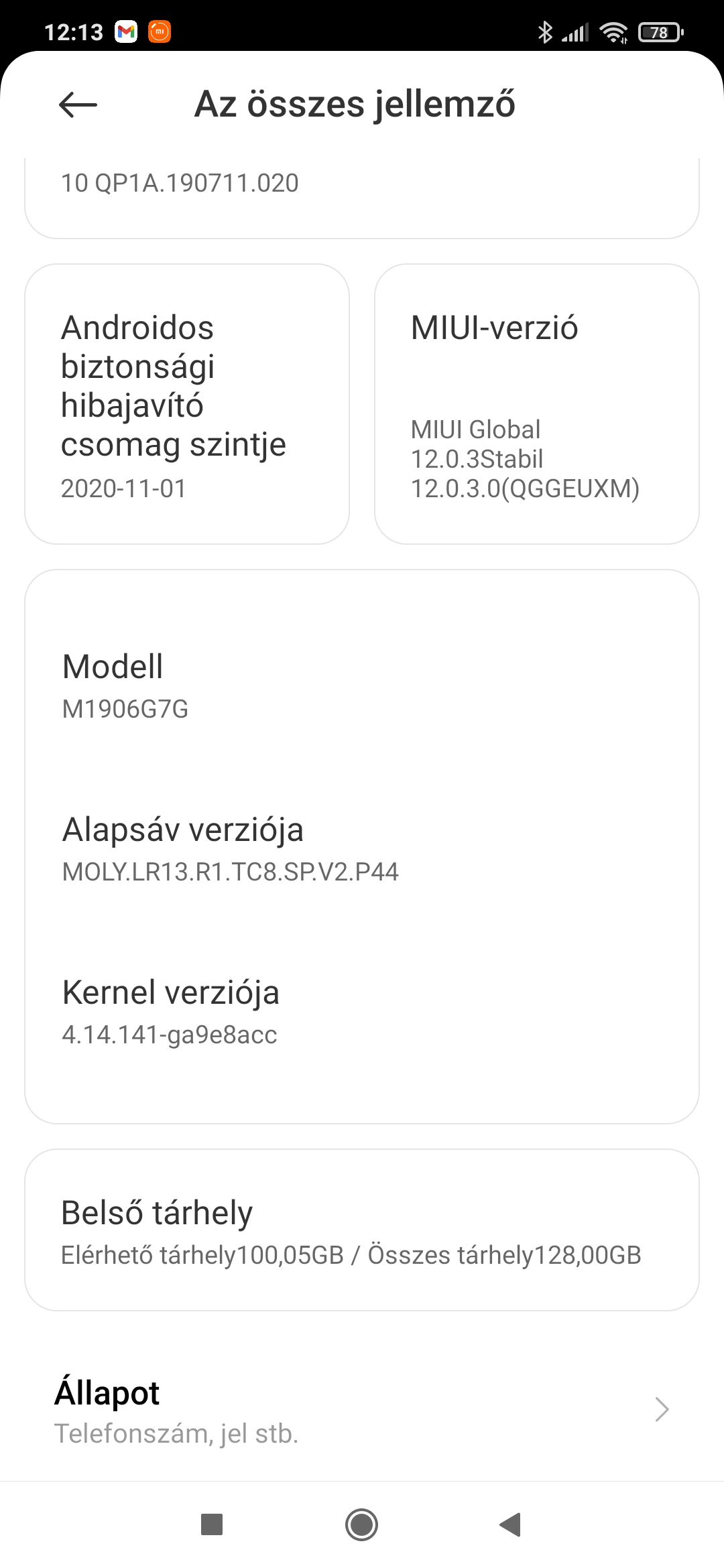The image size is (724, 1568).
Task: Open Állapot status details
Action: coord(362,1410)
